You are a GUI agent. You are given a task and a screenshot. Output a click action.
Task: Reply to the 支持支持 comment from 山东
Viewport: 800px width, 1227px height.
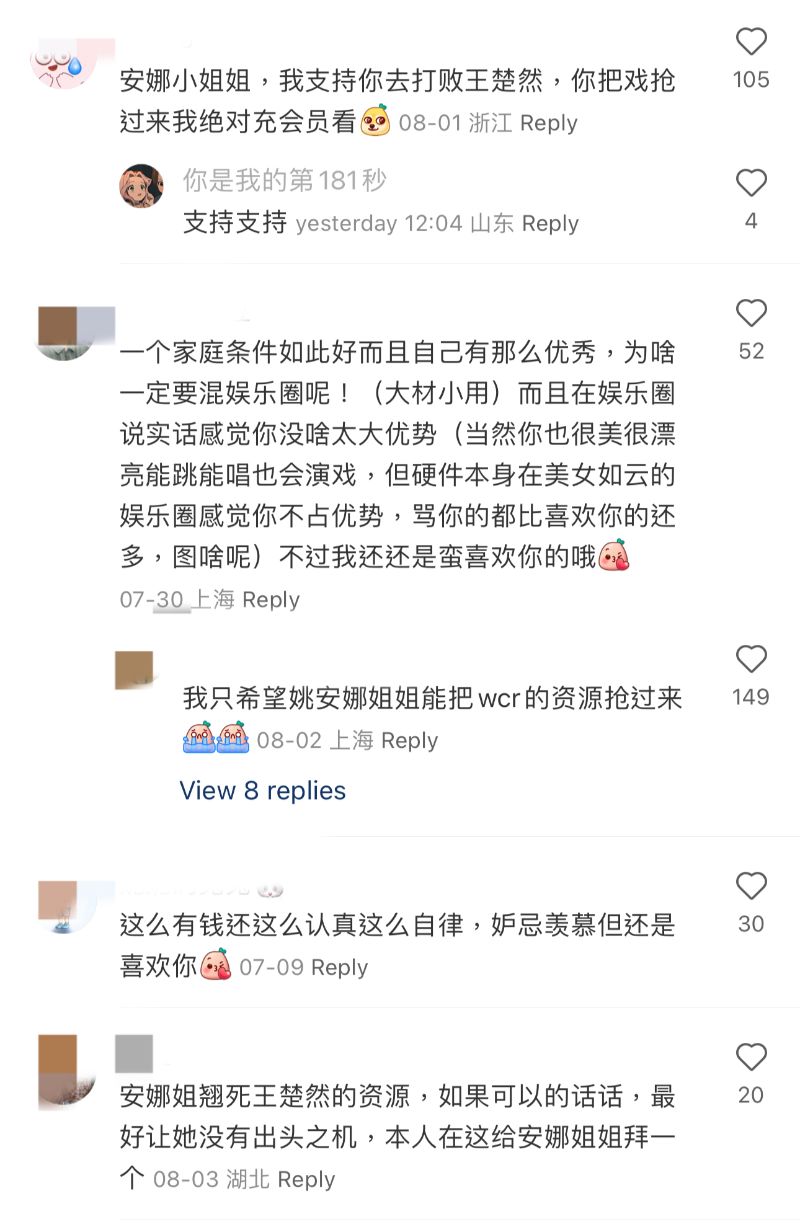point(550,224)
